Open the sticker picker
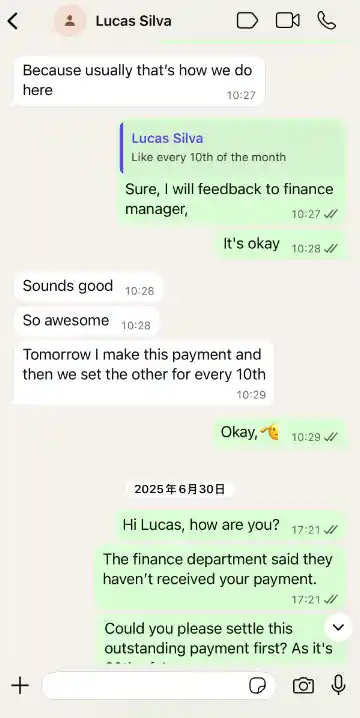The image size is (360, 718). click(x=257, y=686)
